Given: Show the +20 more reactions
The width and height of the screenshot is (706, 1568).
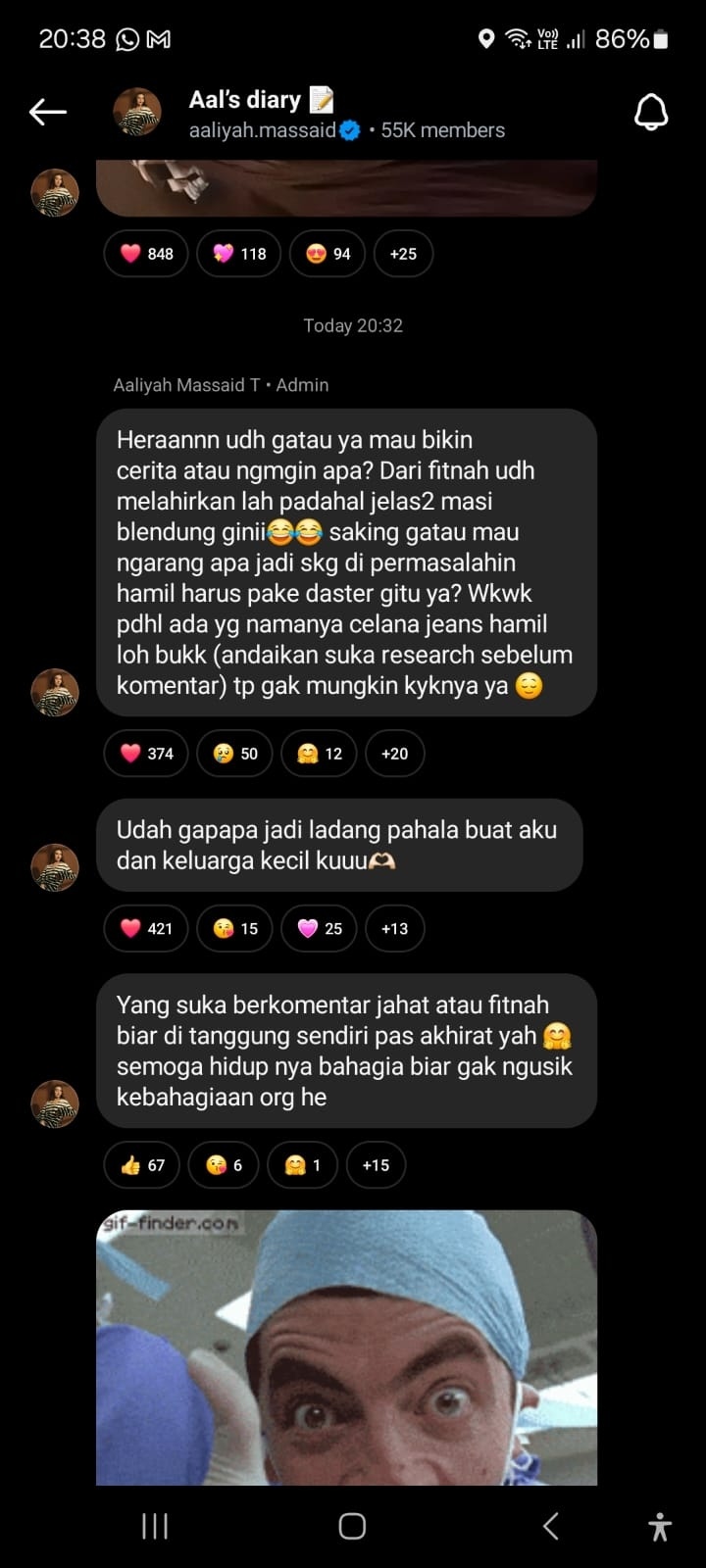Looking at the screenshot, I should (394, 754).
